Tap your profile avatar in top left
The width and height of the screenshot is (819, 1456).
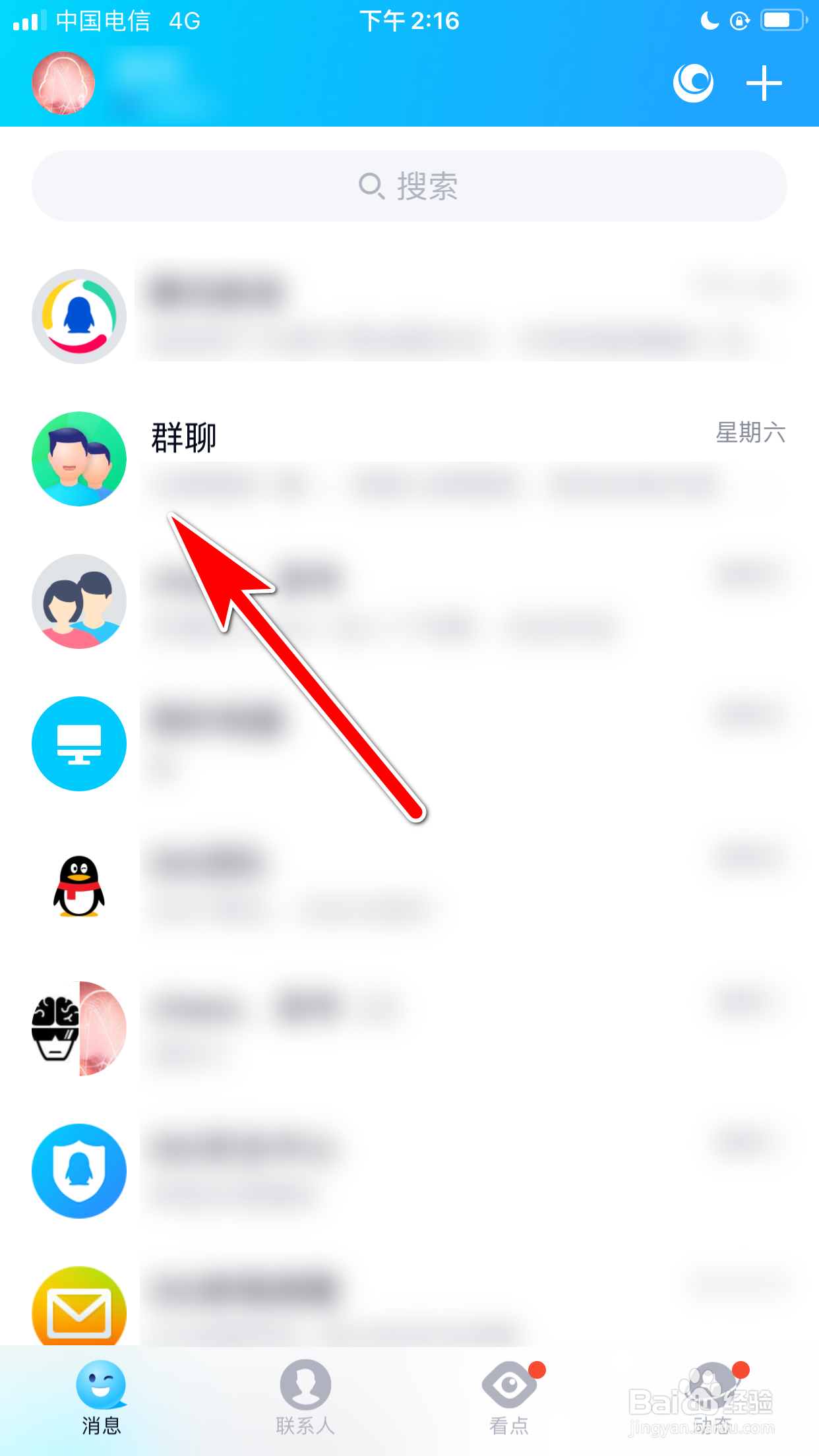click(63, 82)
